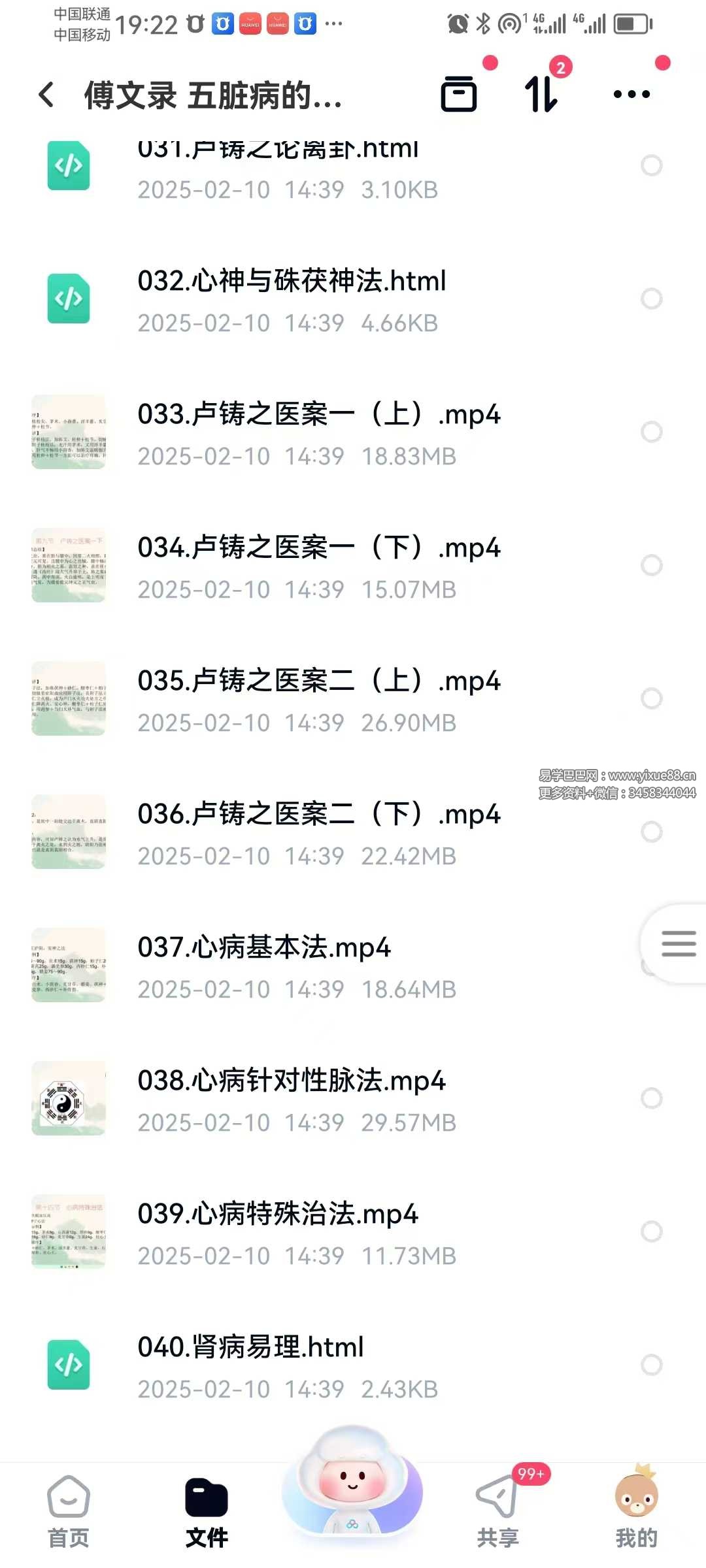Play video 039.心病特殊治法.mp4
706x1568 pixels.
[278, 1215]
